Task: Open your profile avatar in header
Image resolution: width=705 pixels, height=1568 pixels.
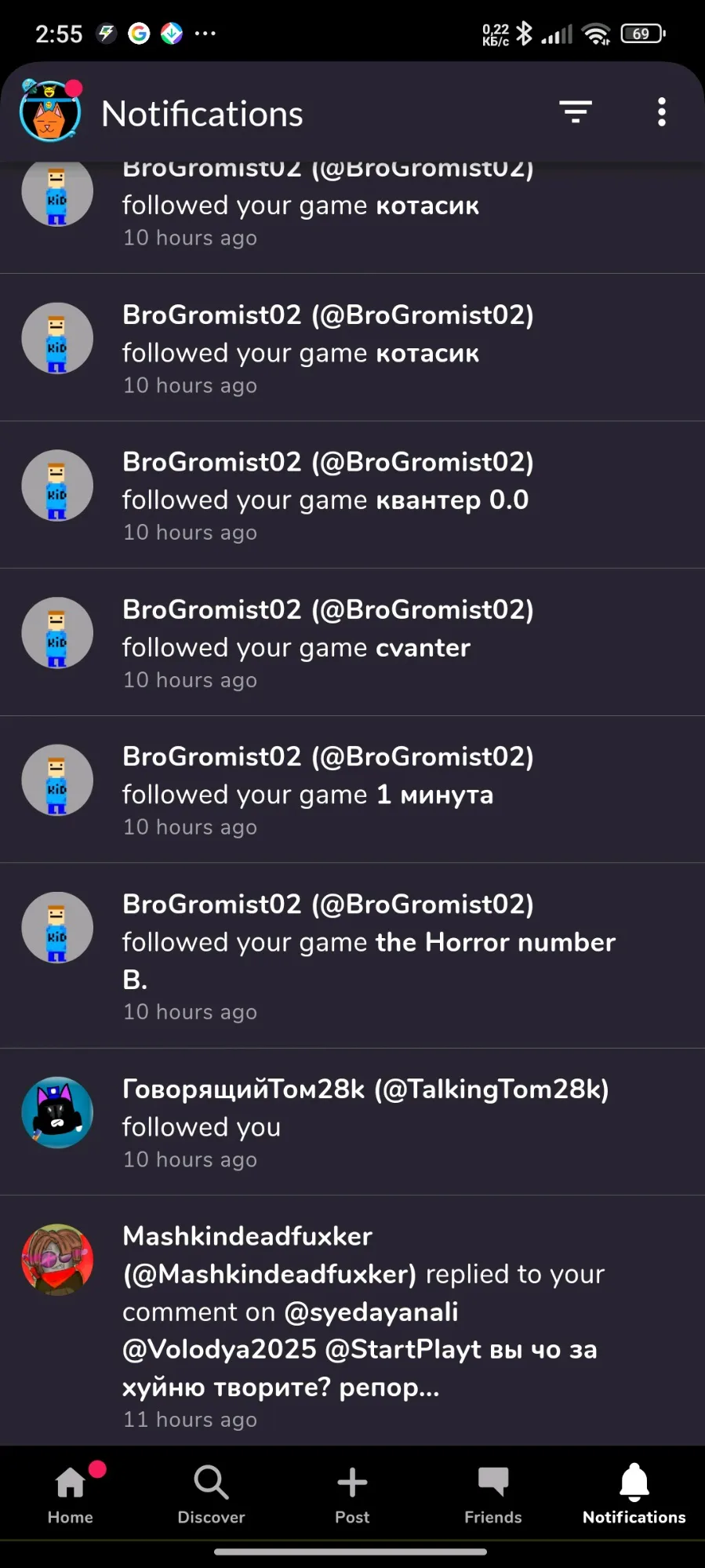Action: pos(50,112)
